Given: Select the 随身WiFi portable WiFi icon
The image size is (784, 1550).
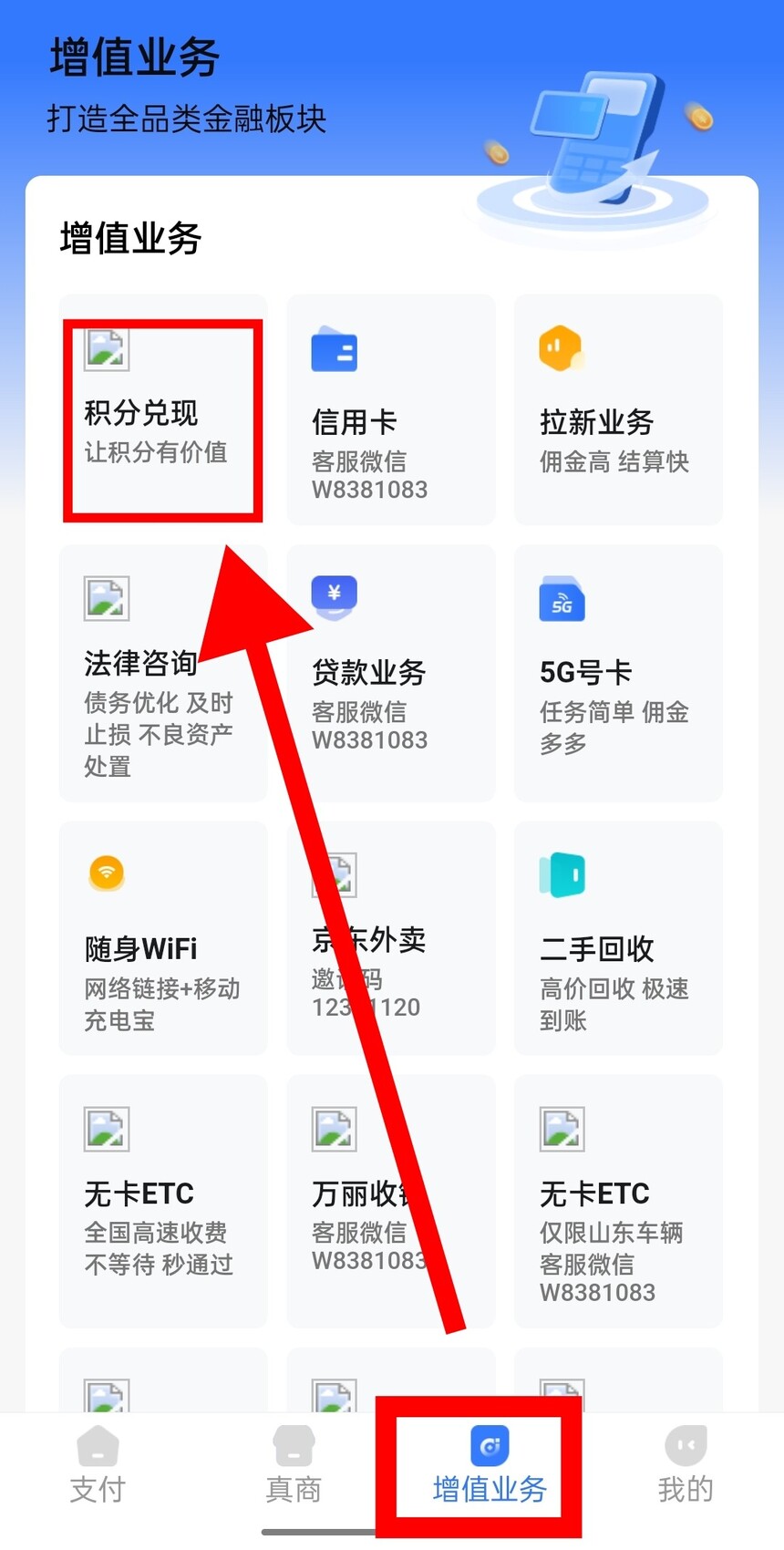Looking at the screenshot, I should click(x=106, y=873).
